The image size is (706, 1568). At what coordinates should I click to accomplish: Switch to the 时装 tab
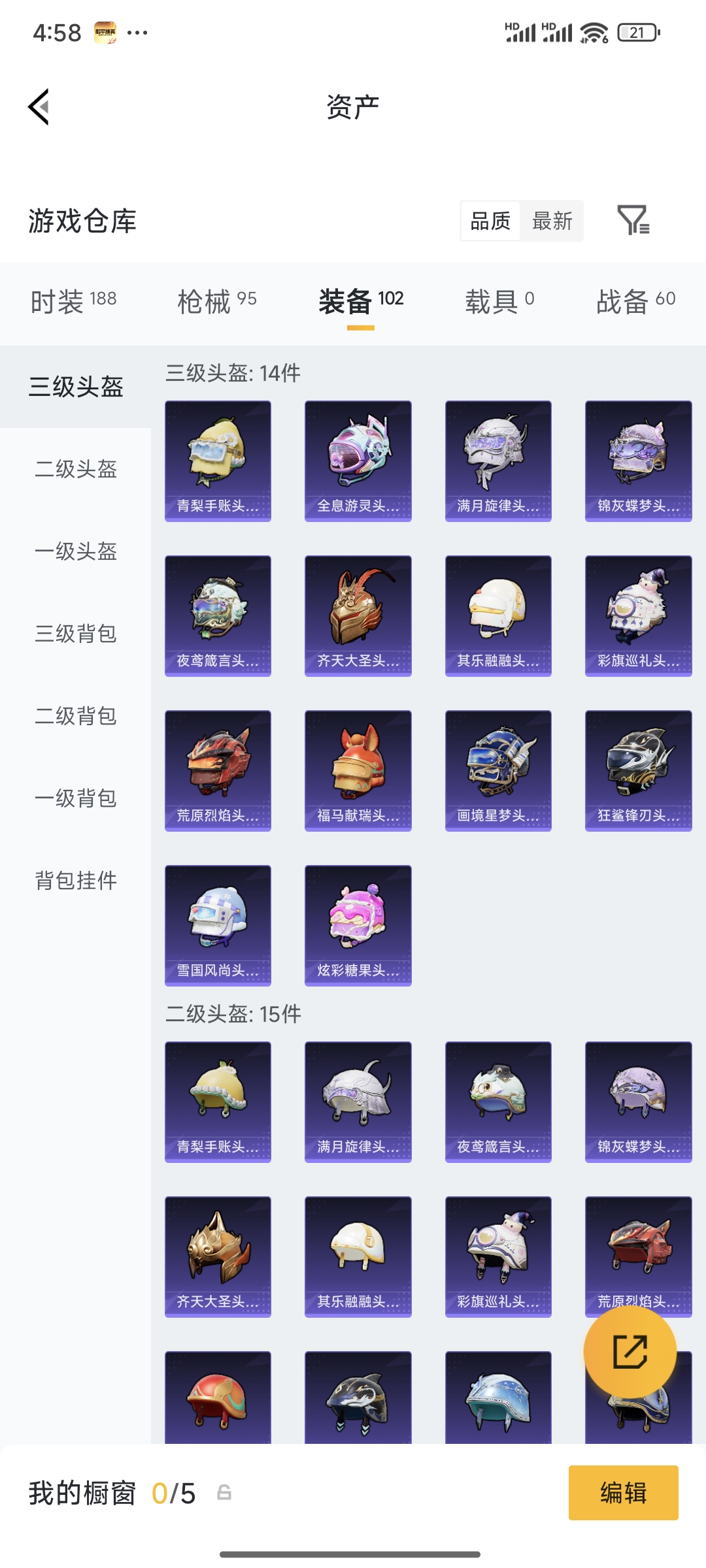point(73,301)
